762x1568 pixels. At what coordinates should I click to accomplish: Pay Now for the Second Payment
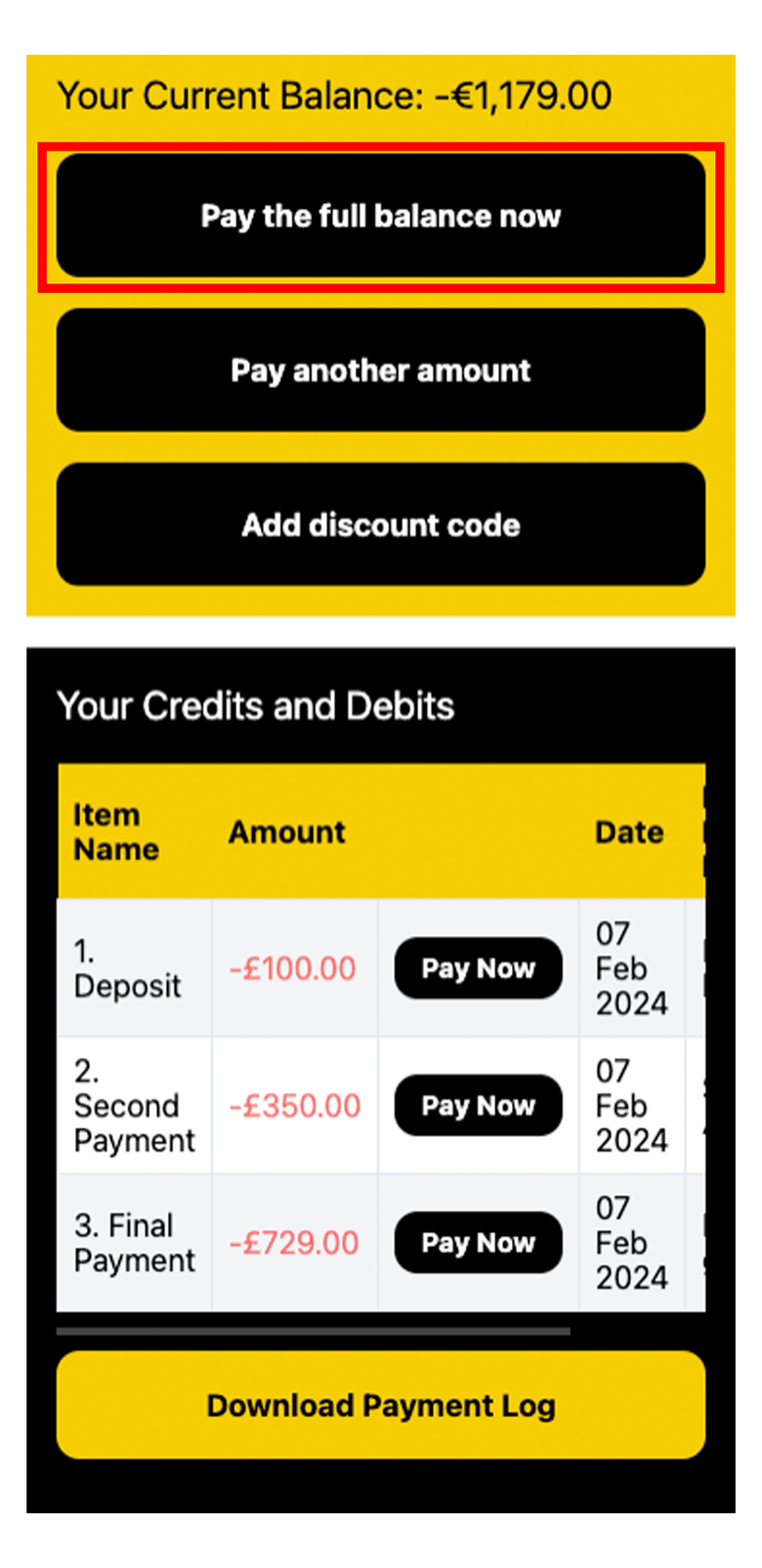point(478,1105)
